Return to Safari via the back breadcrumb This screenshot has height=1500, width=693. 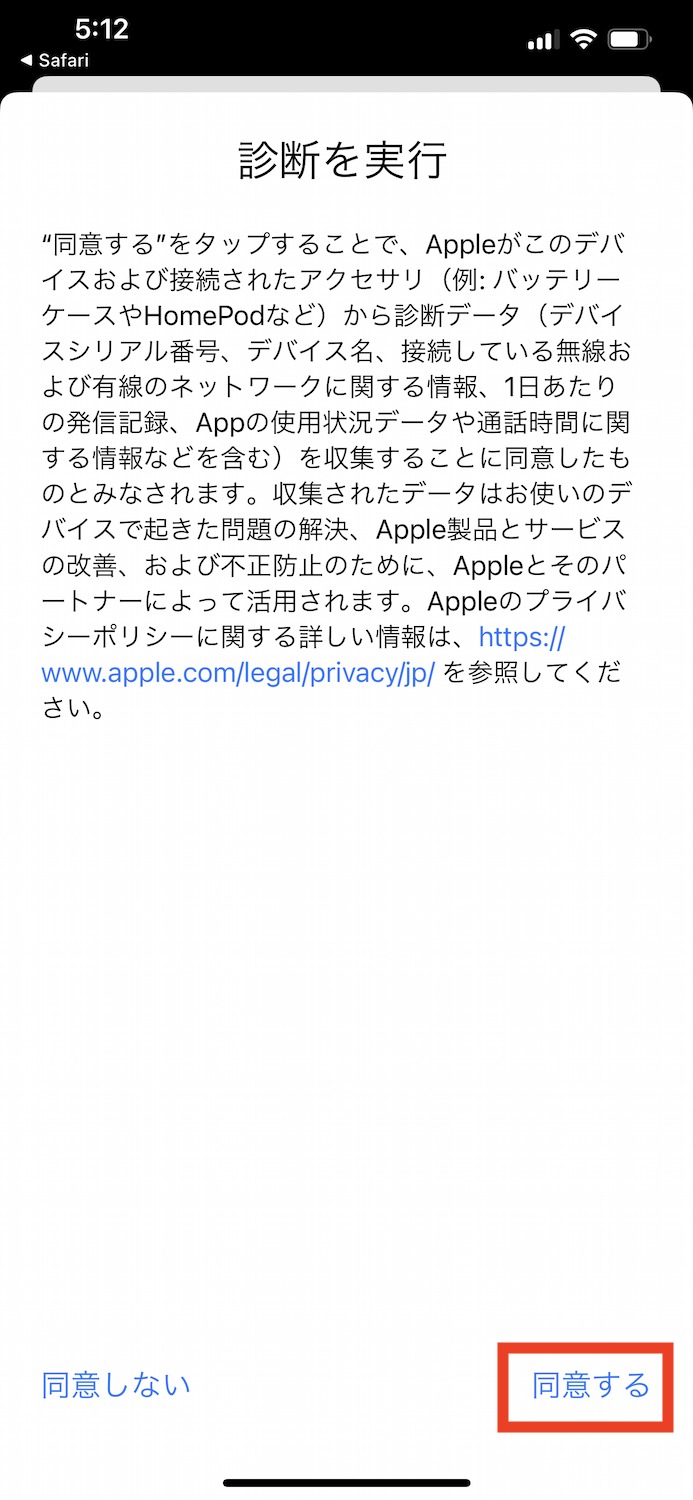coord(55,60)
